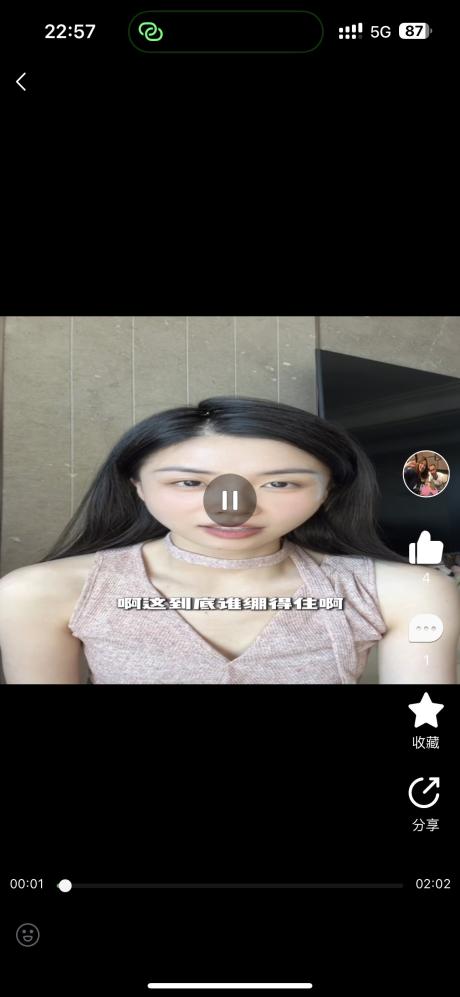Open the uploader's profile avatar
This screenshot has width=460, height=997.
(426, 474)
